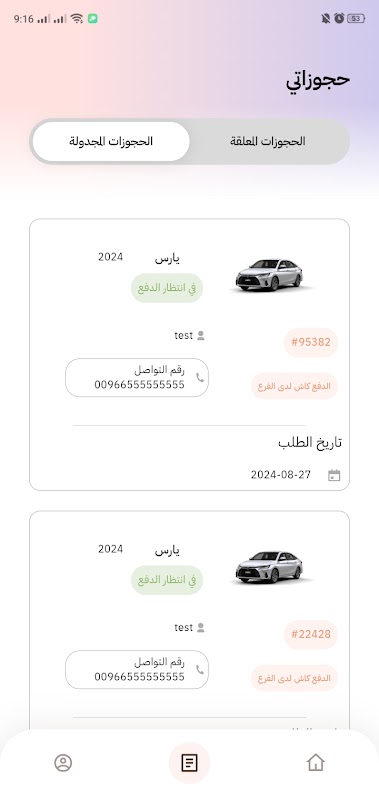379x800 pixels.
Task: Call contact number in booking #22428
Action: point(137,669)
